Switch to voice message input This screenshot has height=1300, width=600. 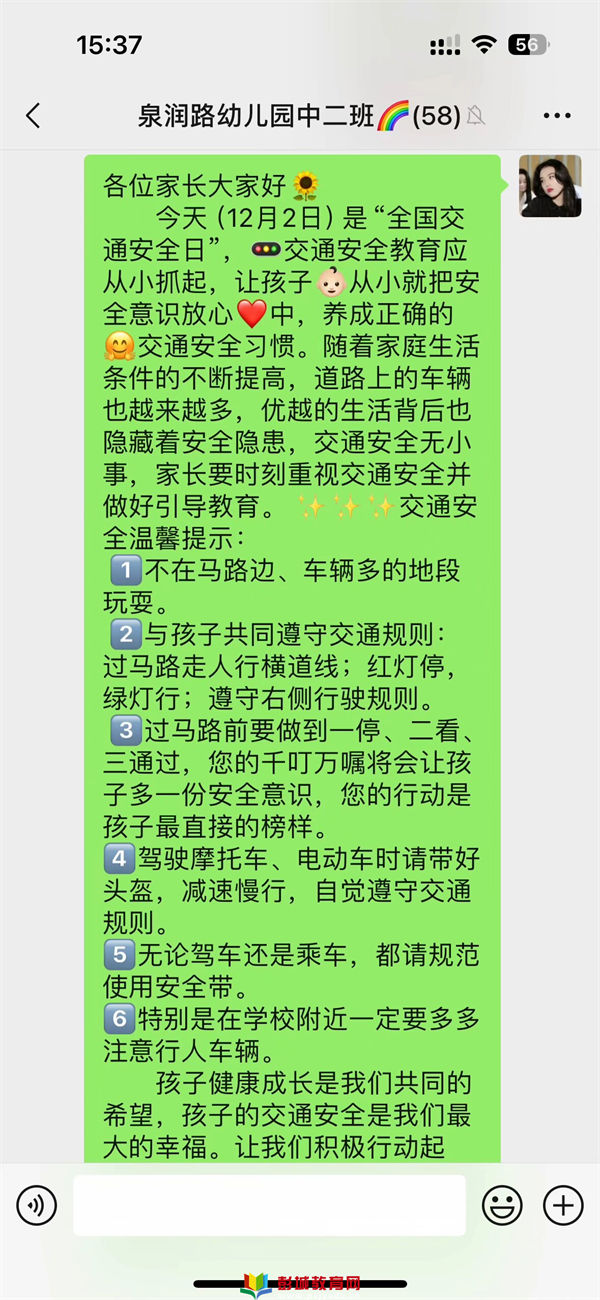(37, 1205)
